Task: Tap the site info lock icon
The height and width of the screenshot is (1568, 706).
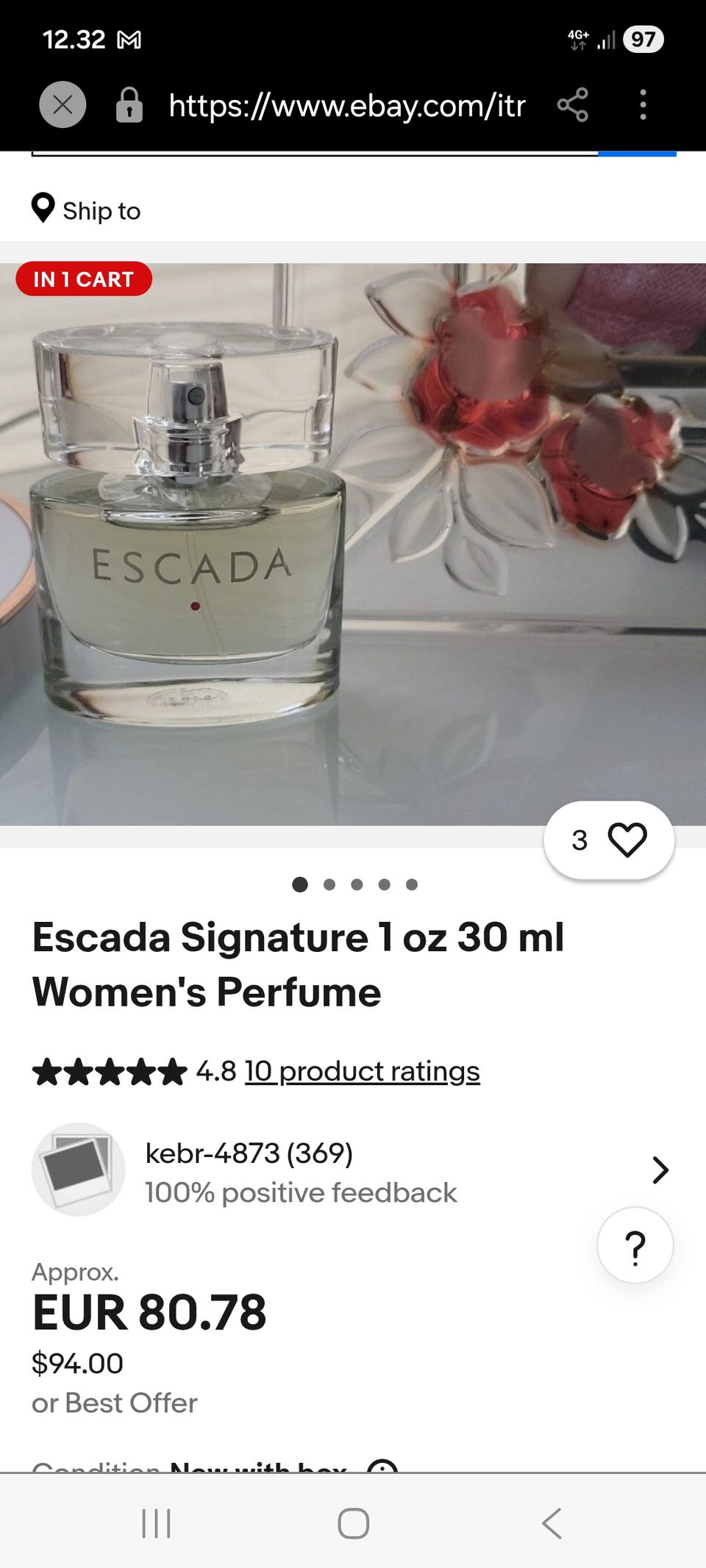Action: pyautogui.click(x=129, y=104)
